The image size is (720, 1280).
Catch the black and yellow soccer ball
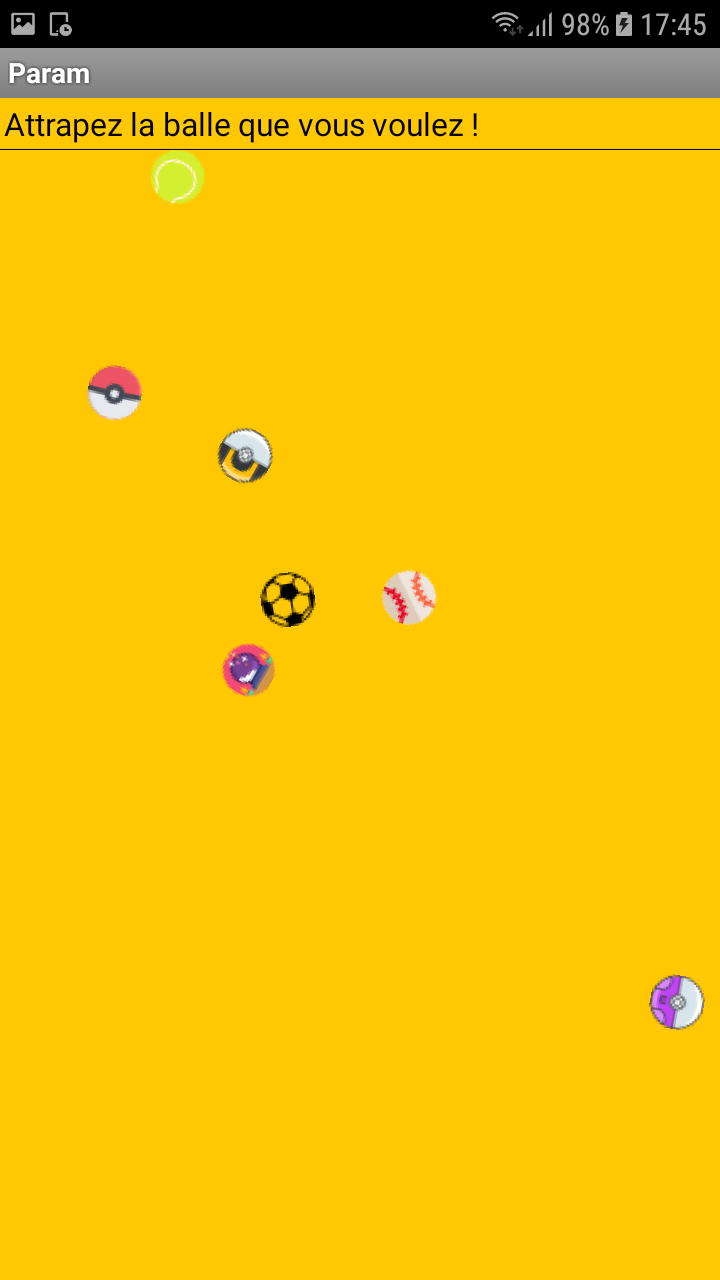pyautogui.click(x=288, y=600)
